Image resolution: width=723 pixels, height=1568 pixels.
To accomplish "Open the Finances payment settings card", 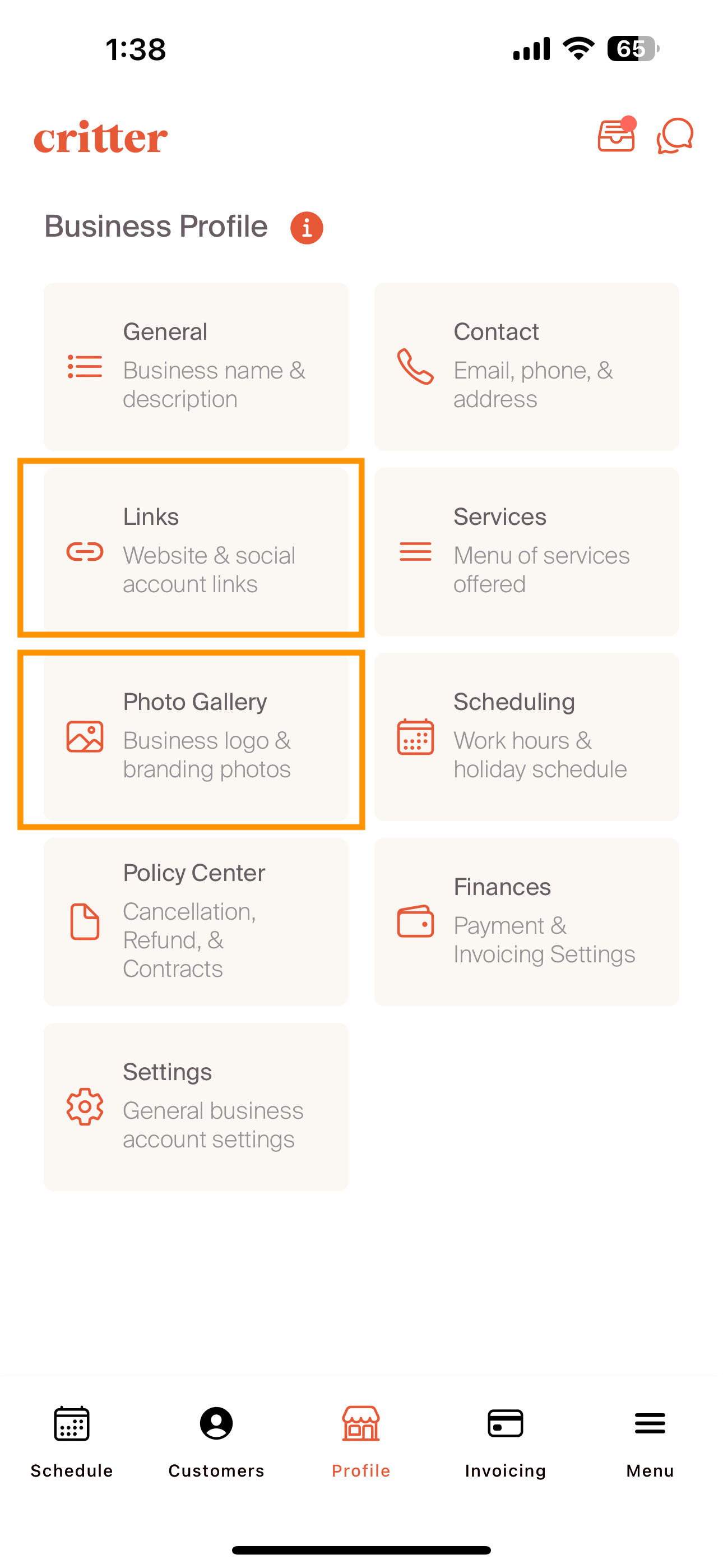I will pyautogui.click(x=526, y=921).
